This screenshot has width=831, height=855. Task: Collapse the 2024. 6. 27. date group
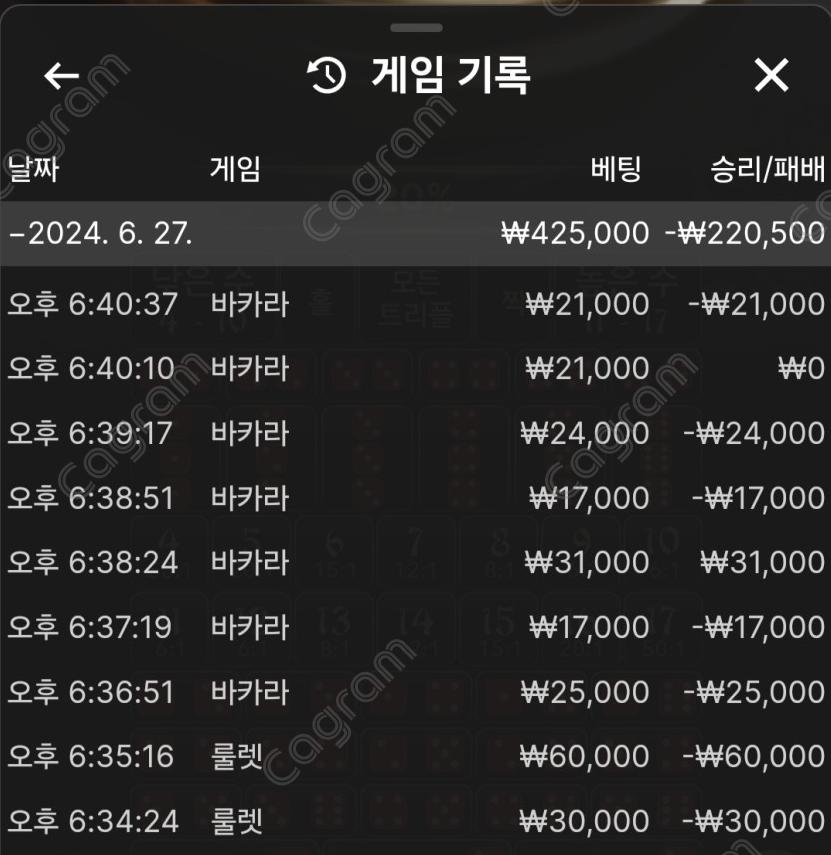tap(100, 234)
